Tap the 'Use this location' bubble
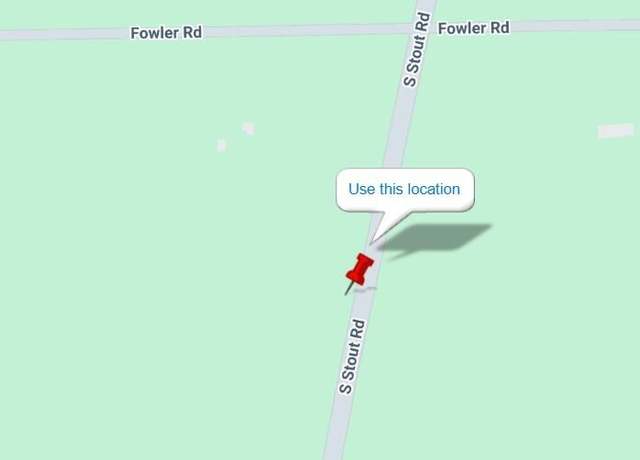 click(404, 189)
